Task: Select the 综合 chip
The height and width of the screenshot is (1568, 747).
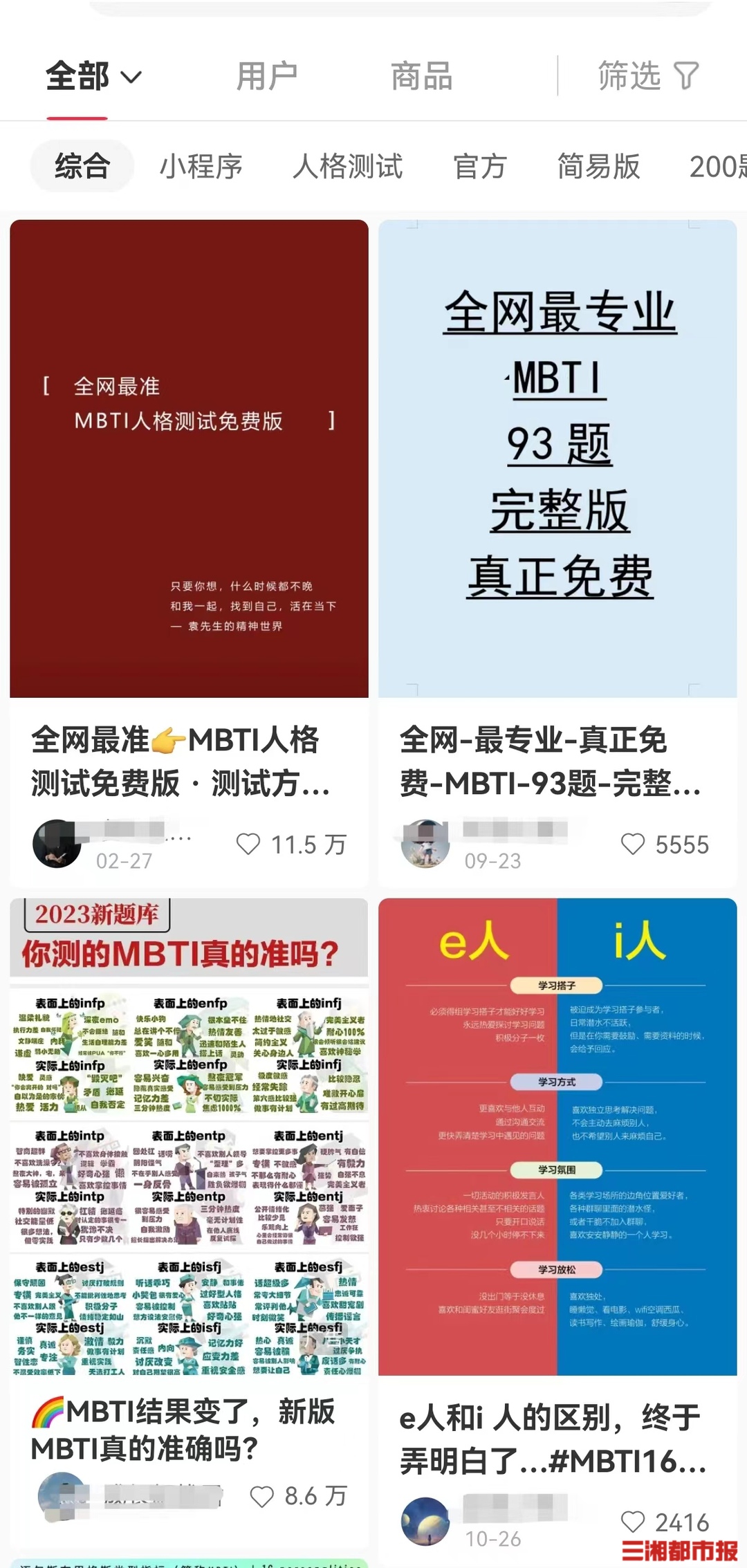Action: [x=82, y=167]
